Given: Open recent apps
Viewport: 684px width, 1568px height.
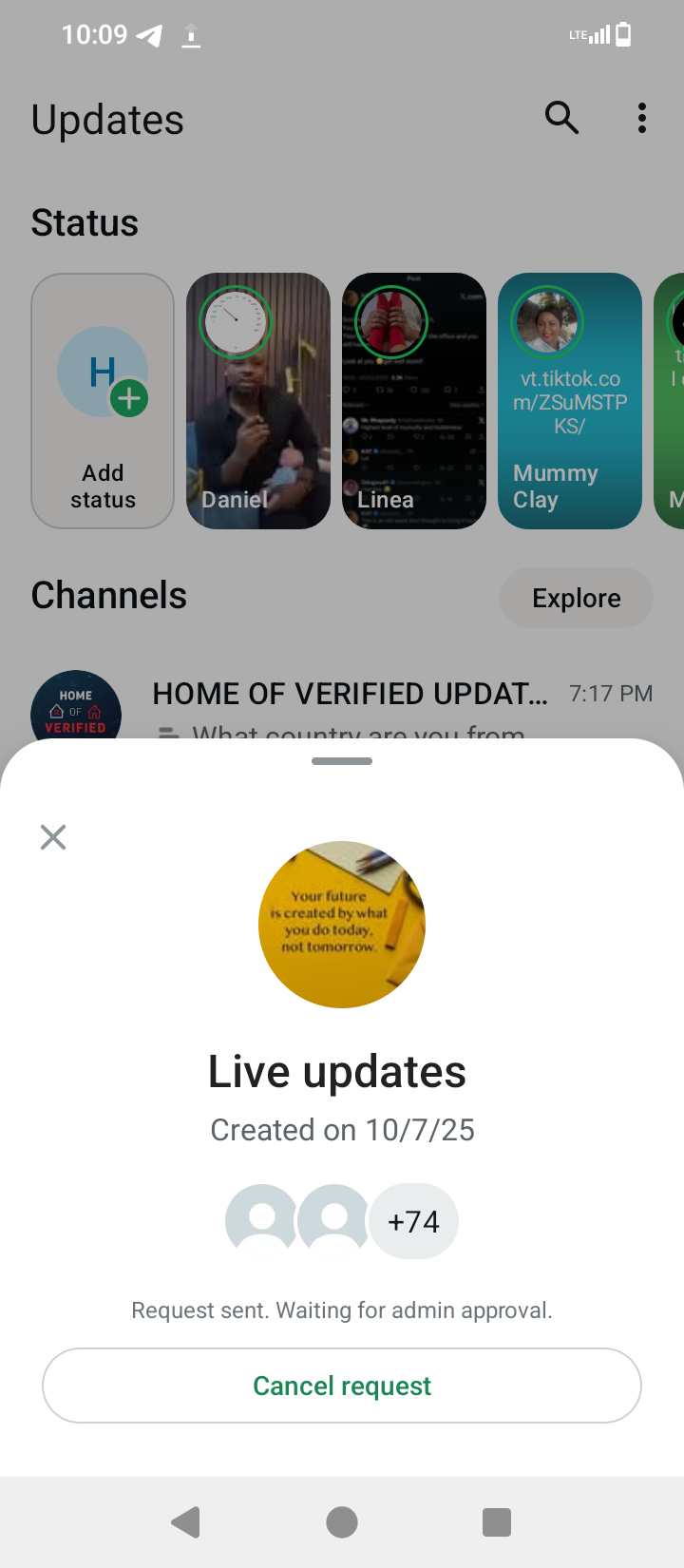Looking at the screenshot, I should [x=497, y=1522].
